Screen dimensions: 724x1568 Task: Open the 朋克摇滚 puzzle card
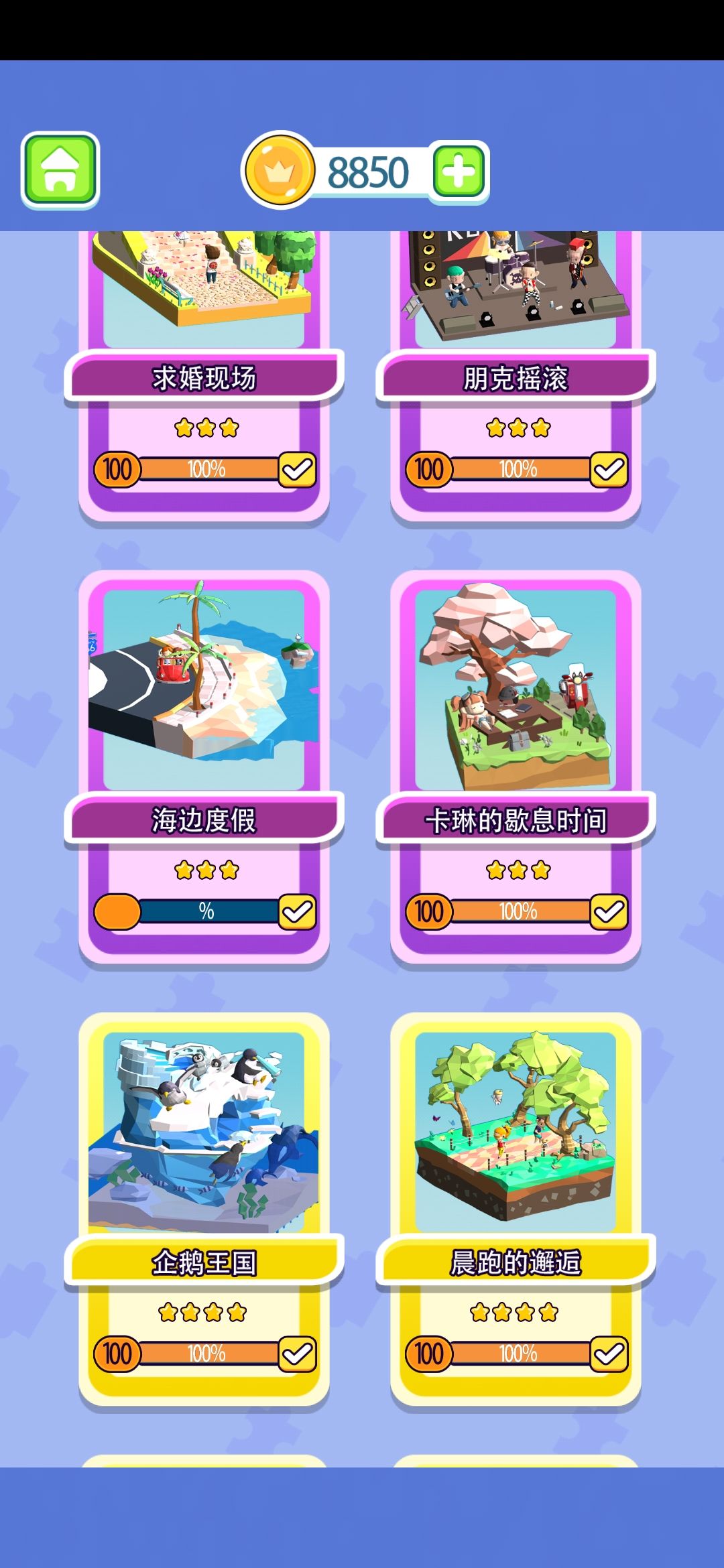tap(516, 376)
